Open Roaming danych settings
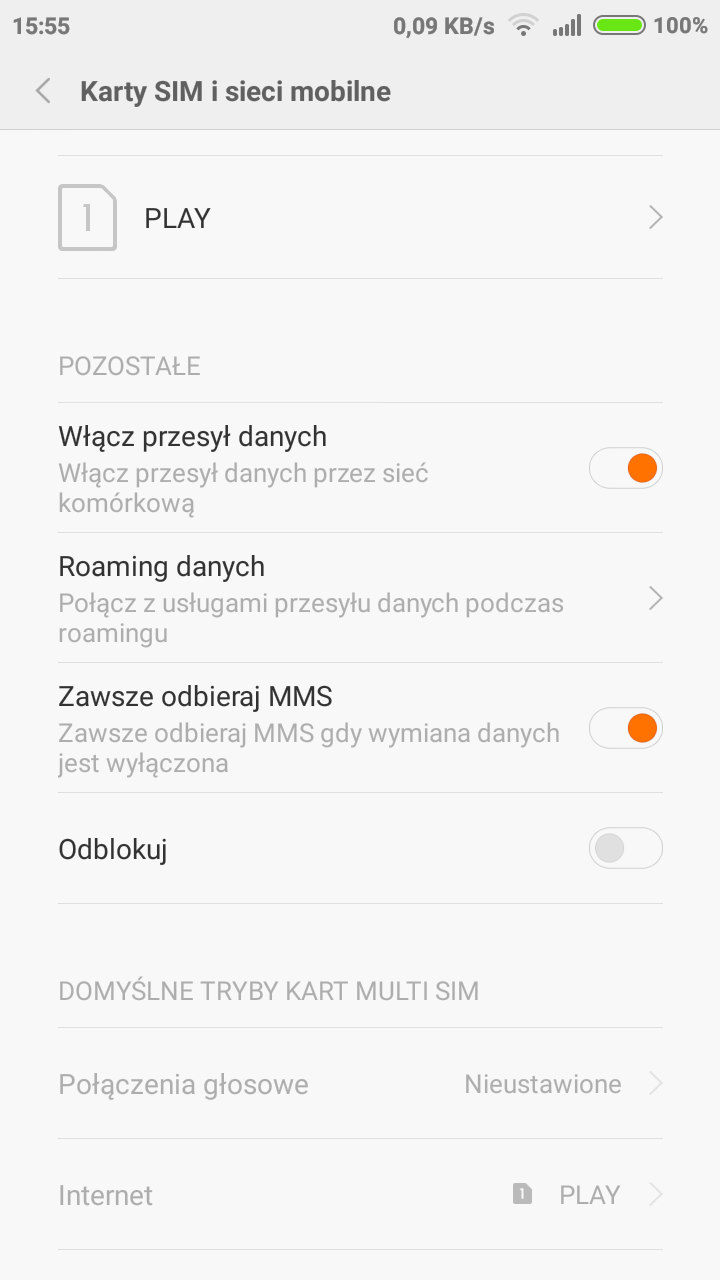Screen dimensions: 720x1280 (x=360, y=598)
